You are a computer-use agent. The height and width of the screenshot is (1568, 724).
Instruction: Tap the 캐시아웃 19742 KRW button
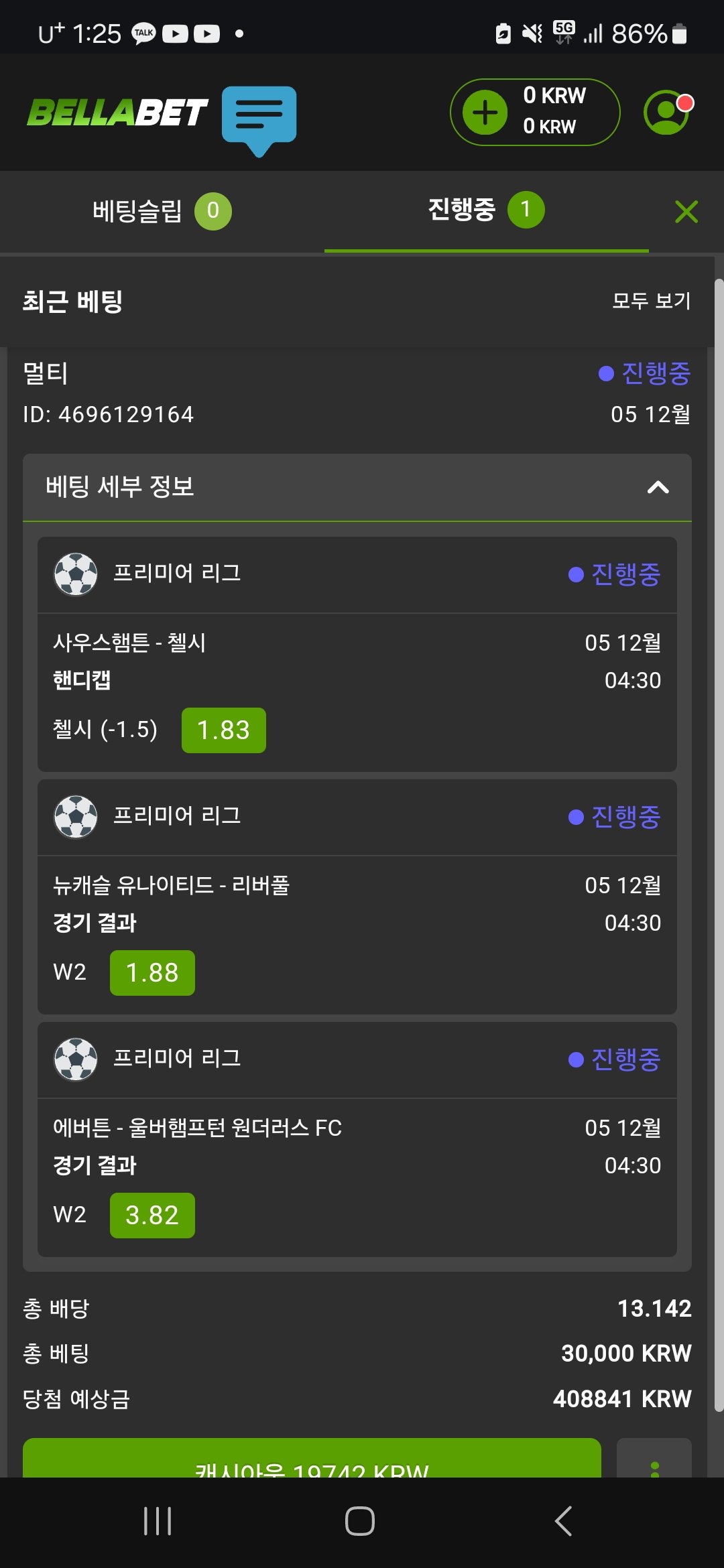[x=312, y=1461]
